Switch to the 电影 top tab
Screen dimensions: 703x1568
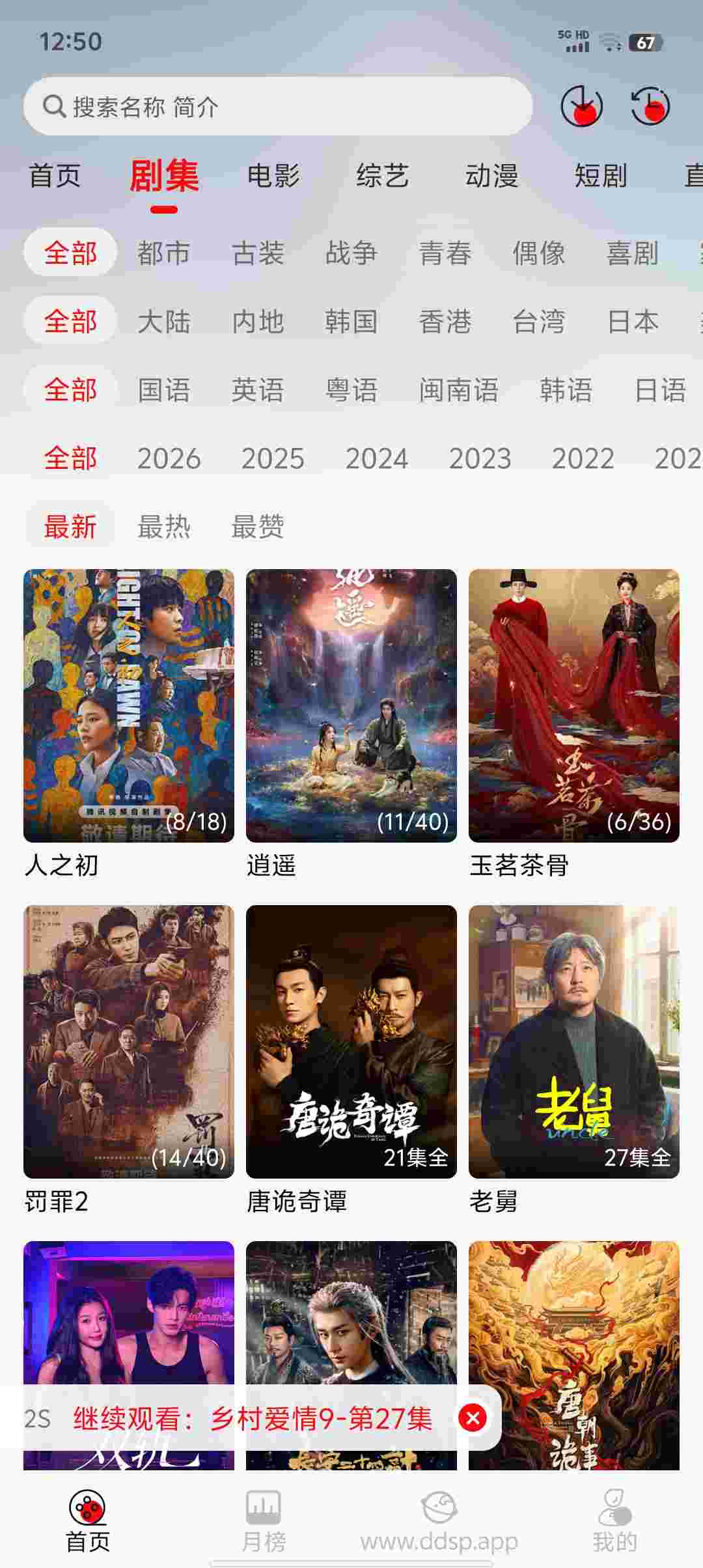click(273, 176)
